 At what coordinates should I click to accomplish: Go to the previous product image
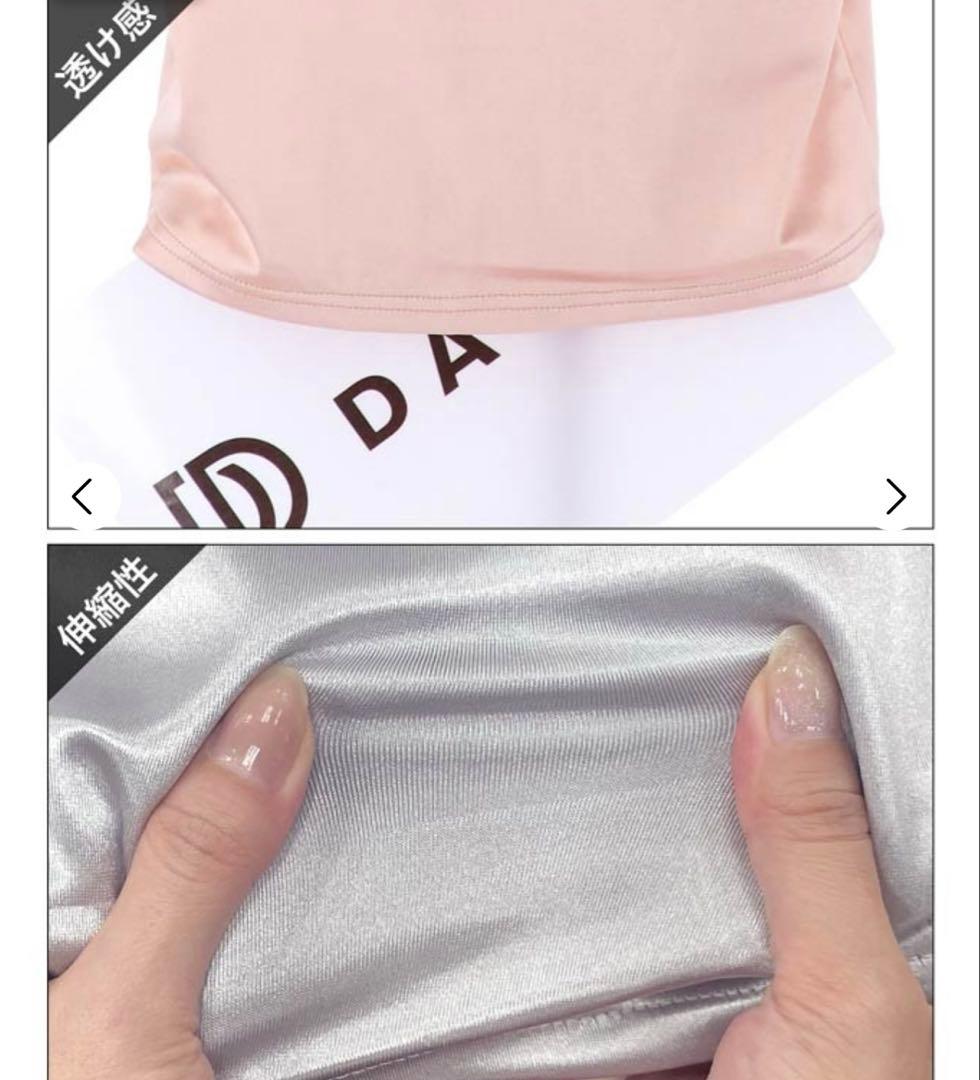[x=84, y=496]
